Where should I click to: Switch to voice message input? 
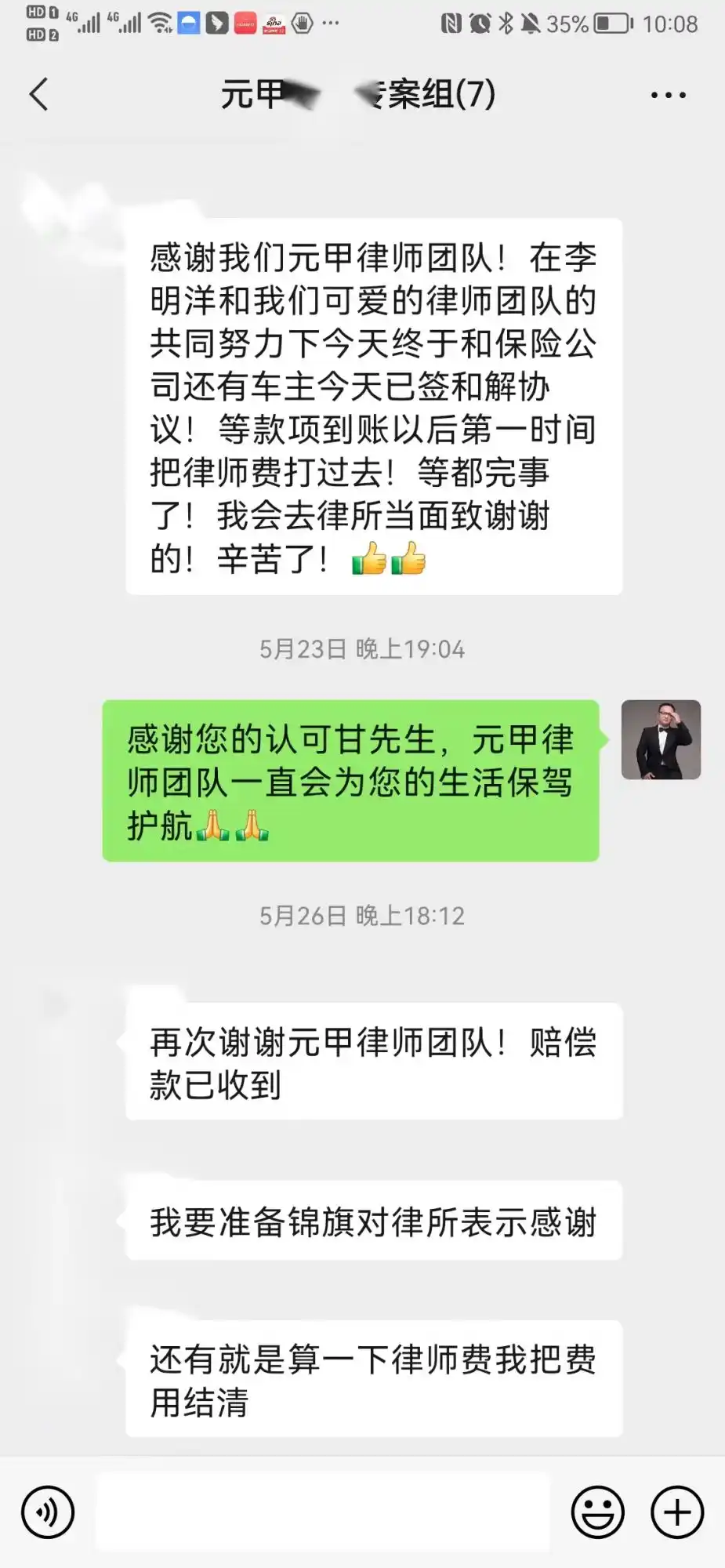tap(48, 1512)
